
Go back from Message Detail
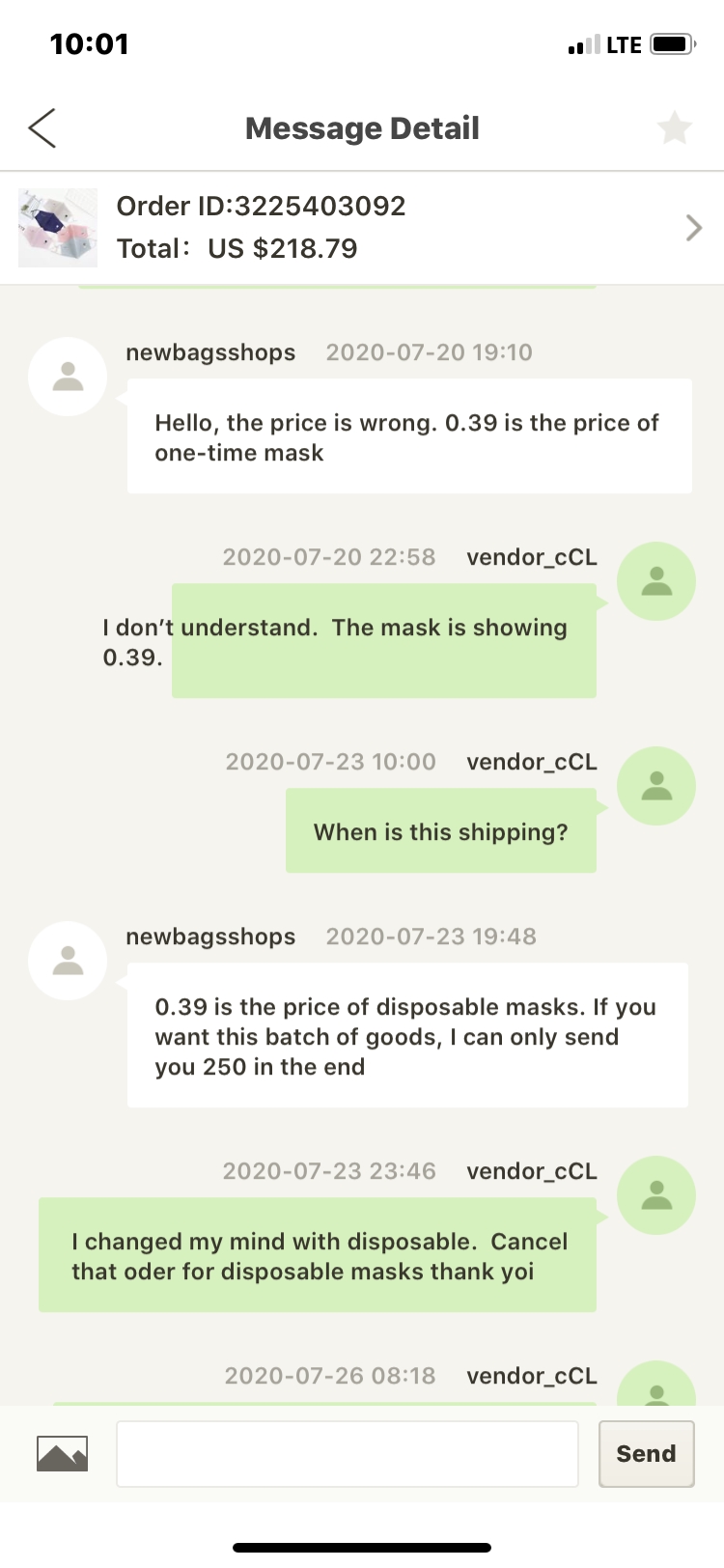(x=42, y=128)
